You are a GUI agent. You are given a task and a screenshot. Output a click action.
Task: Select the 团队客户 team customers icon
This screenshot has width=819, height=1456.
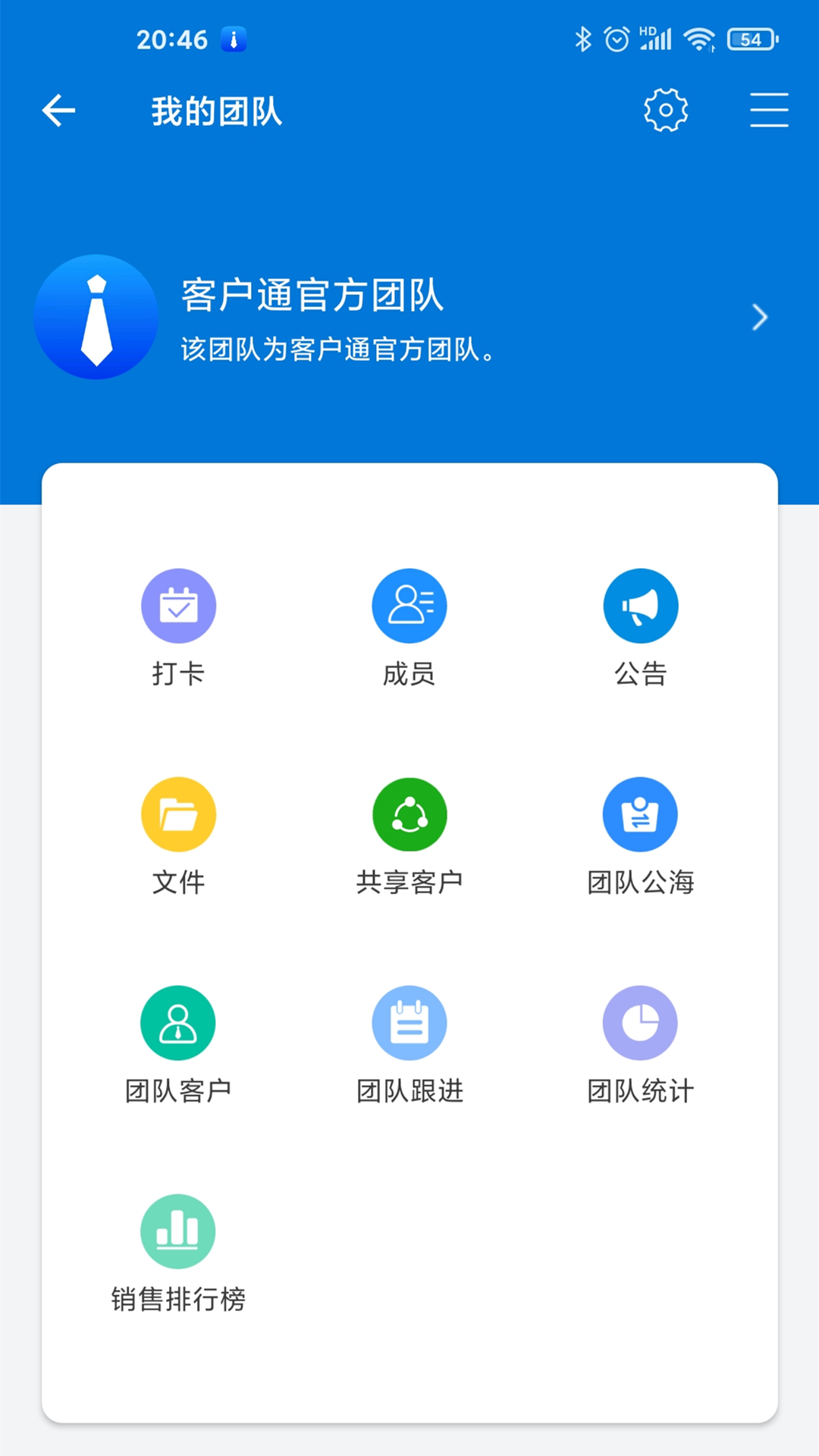[x=178, y=1022]
